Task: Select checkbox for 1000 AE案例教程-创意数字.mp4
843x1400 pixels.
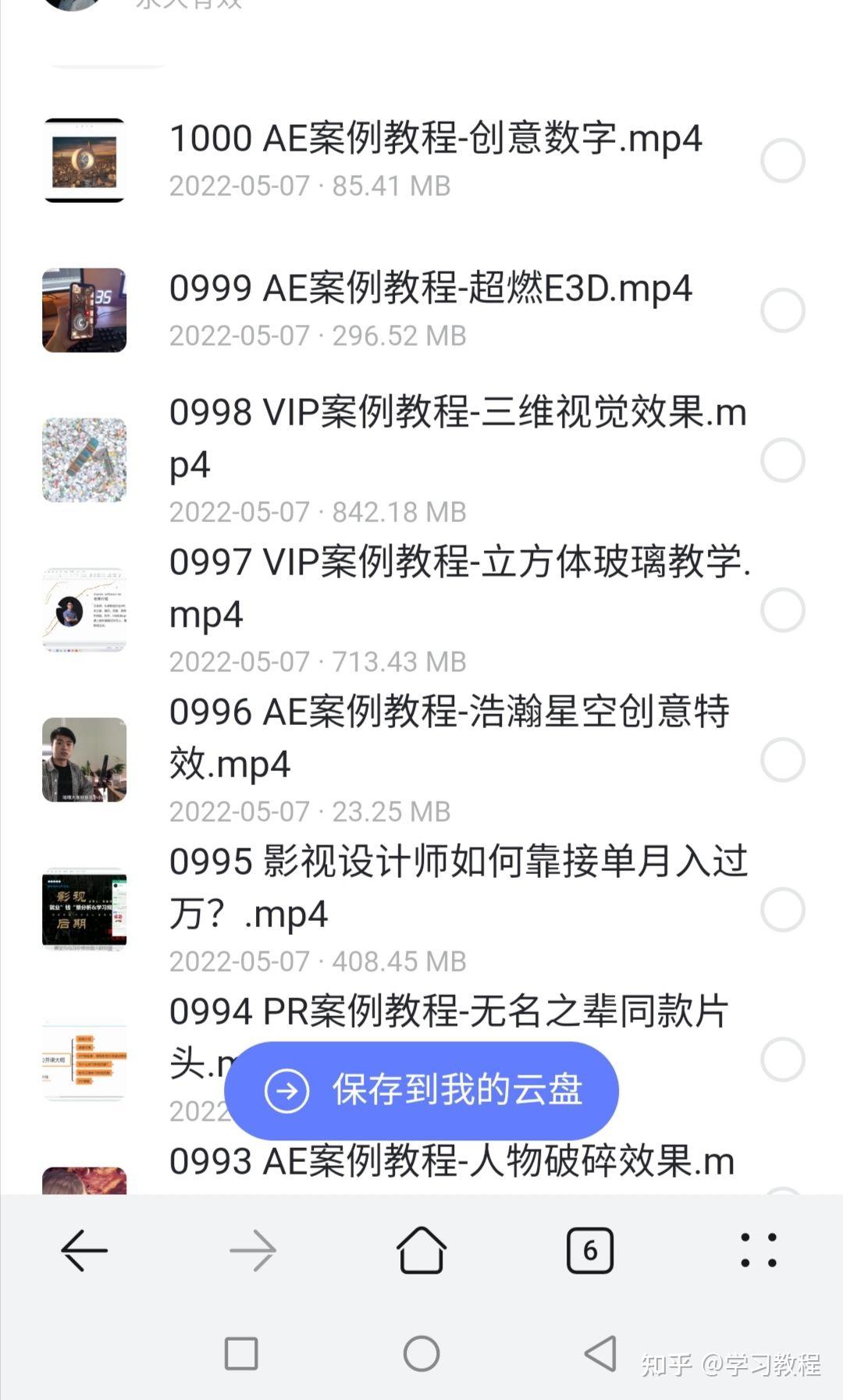Action: [783, 162]
